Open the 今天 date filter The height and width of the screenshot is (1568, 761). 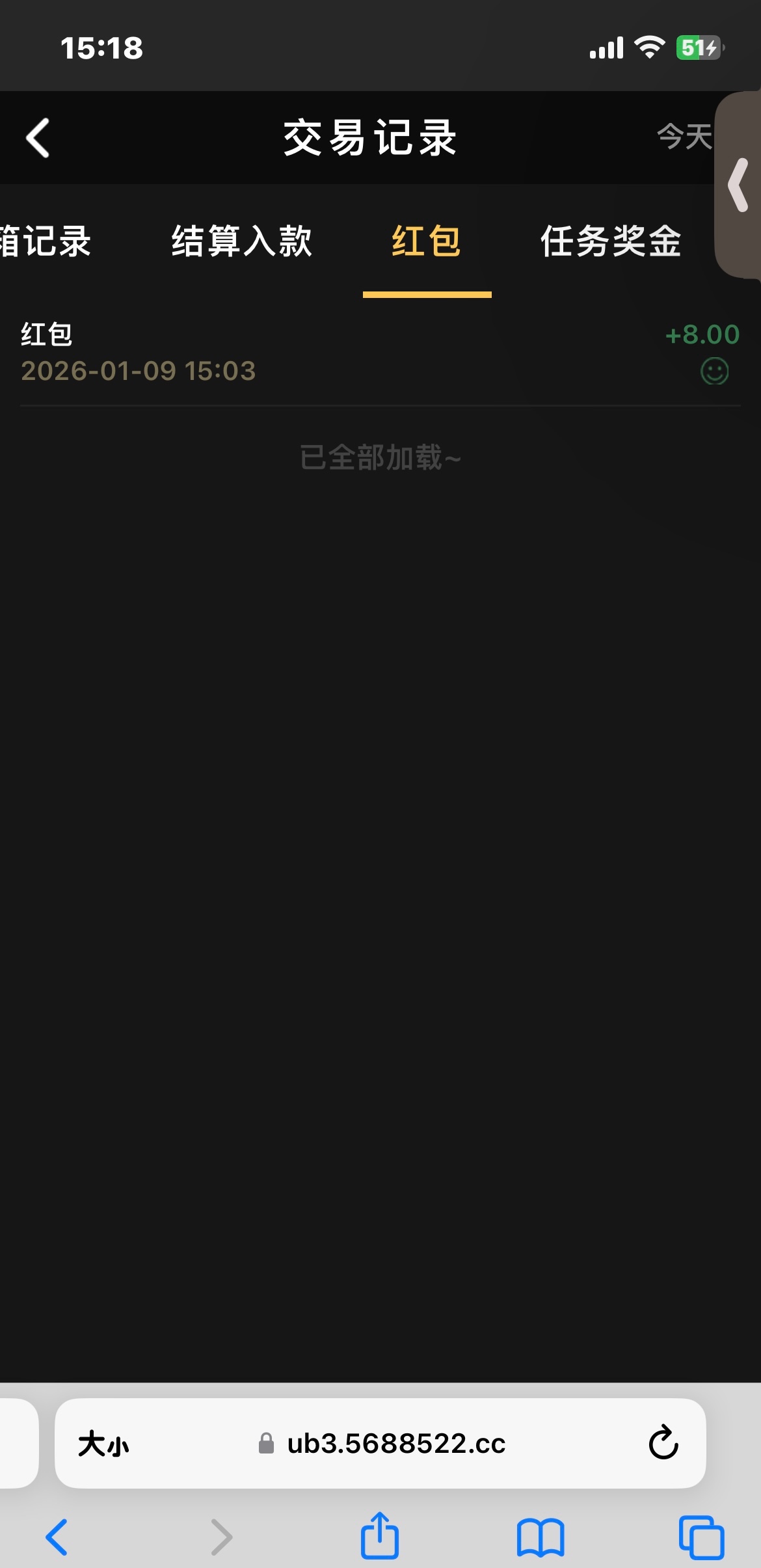coord(684,137)
